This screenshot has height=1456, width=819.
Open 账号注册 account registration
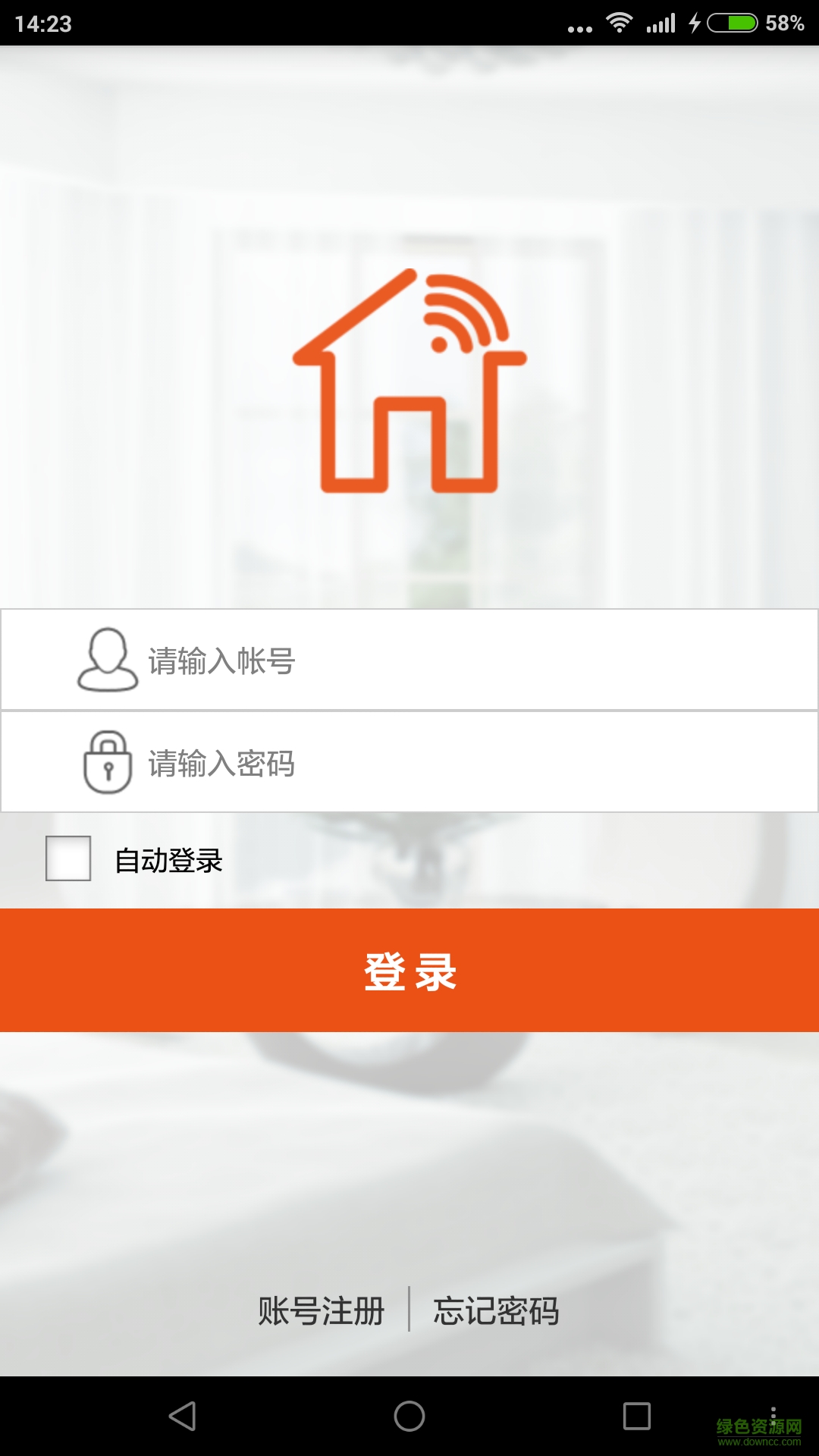(322, 1311)
